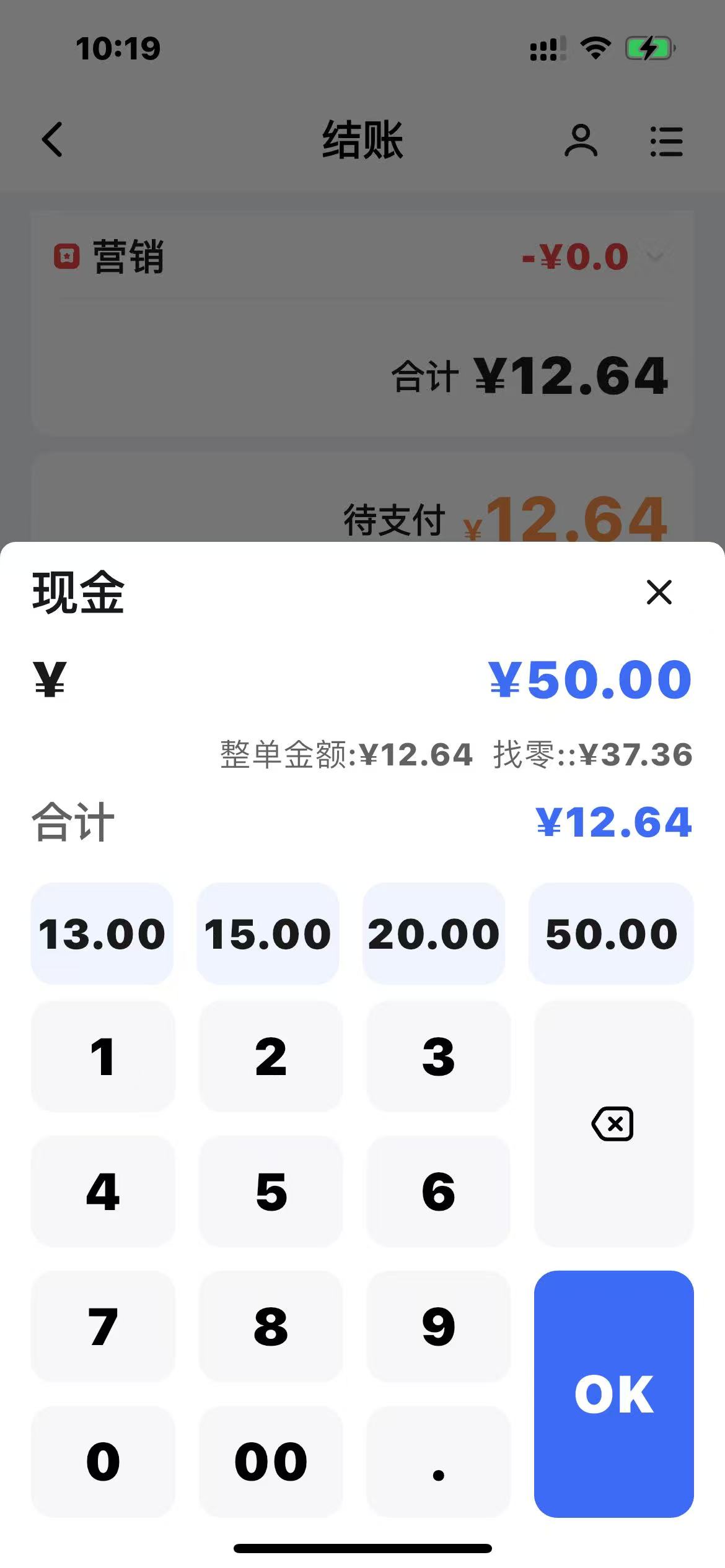Screen dimensions: 725x1568
Task: Enter digit 1 on keypad
Action: tap(103, 1056)
